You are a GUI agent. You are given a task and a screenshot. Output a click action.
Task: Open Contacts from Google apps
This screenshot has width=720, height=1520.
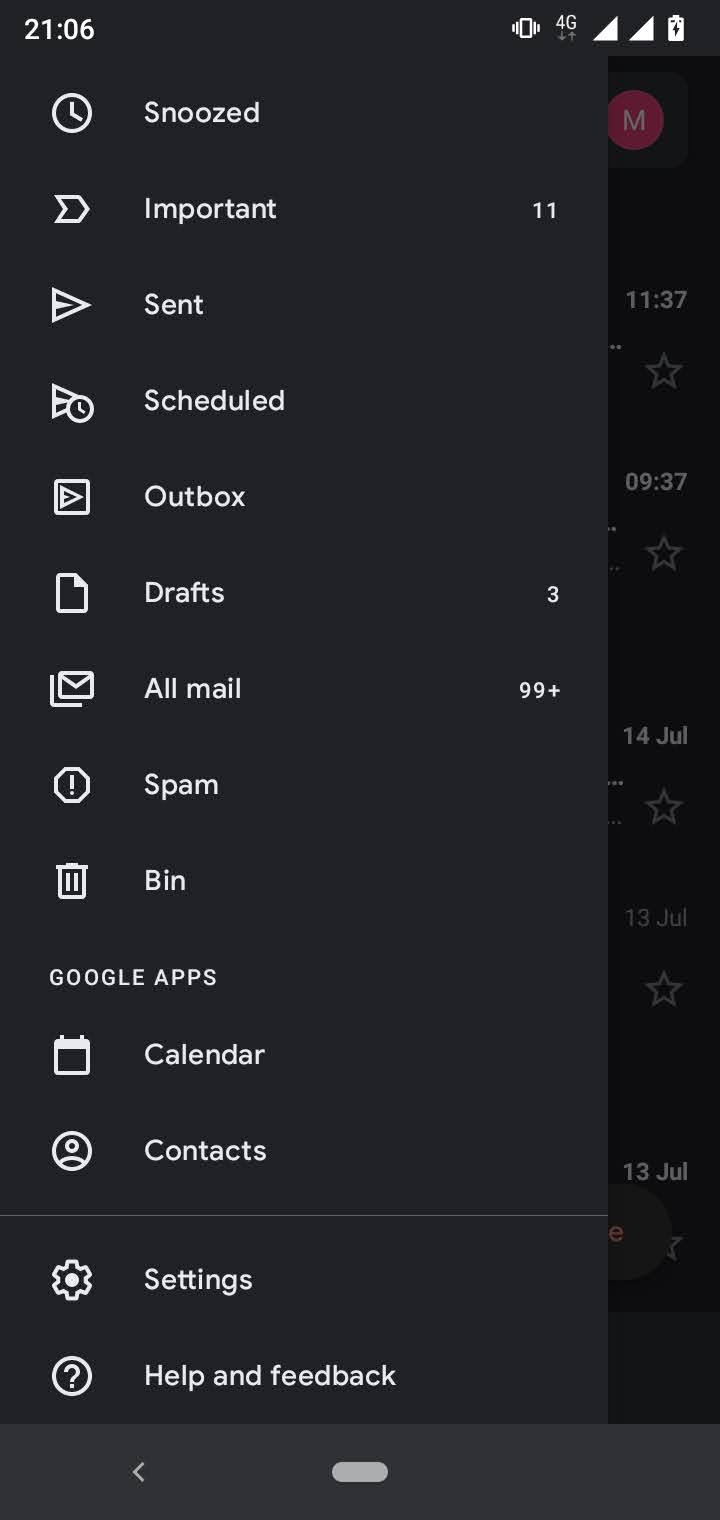(304, 1151)
